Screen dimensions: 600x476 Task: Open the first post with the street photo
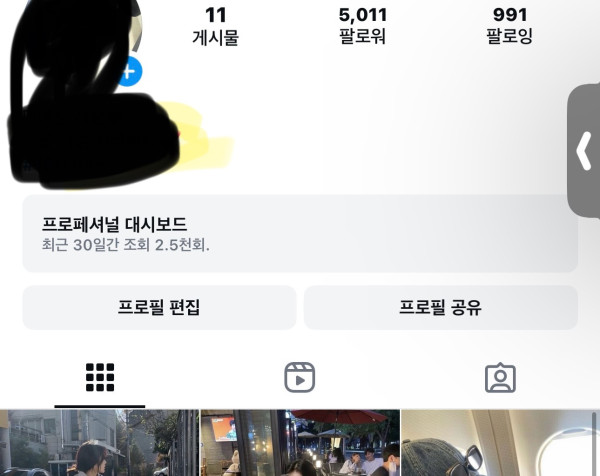[99, 445]
